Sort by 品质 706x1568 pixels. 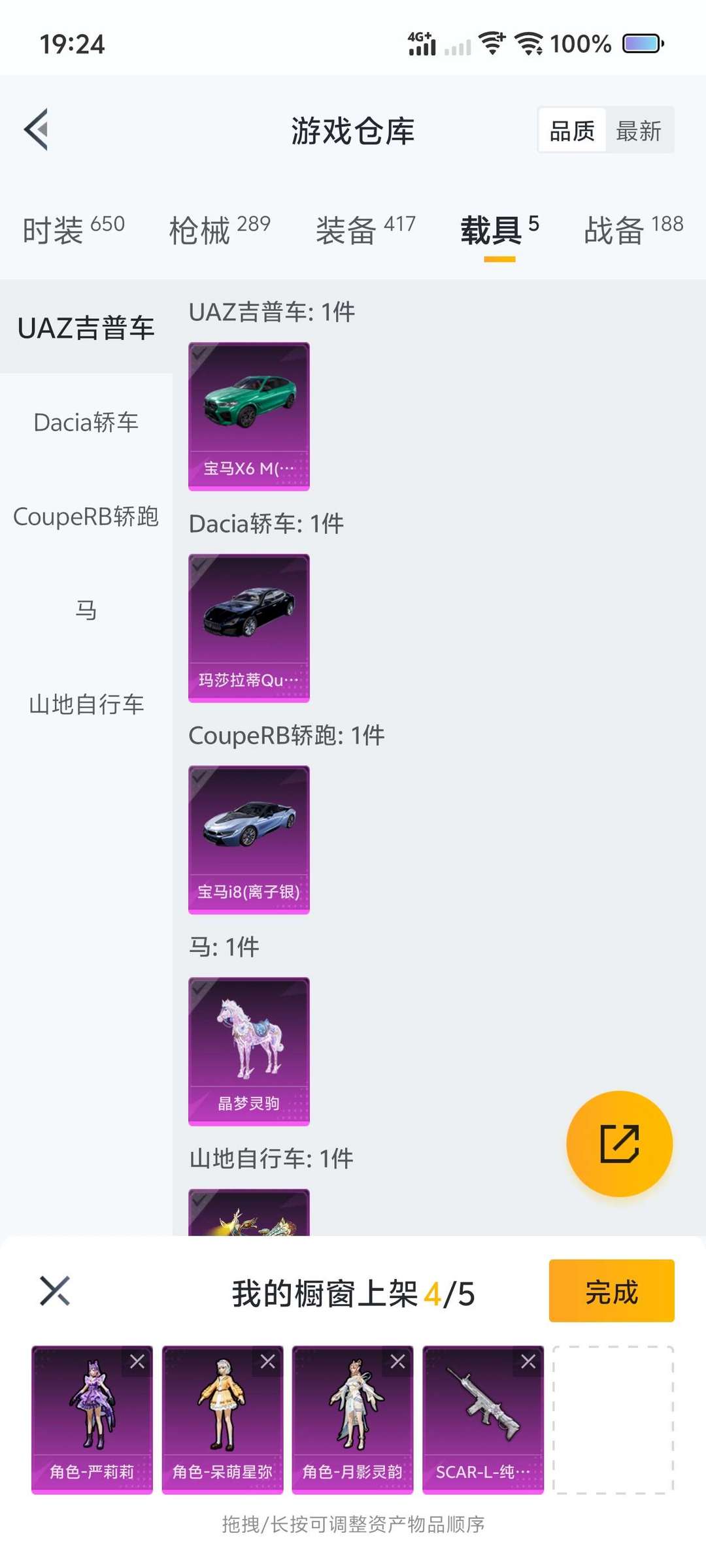(x=572, y=131)
